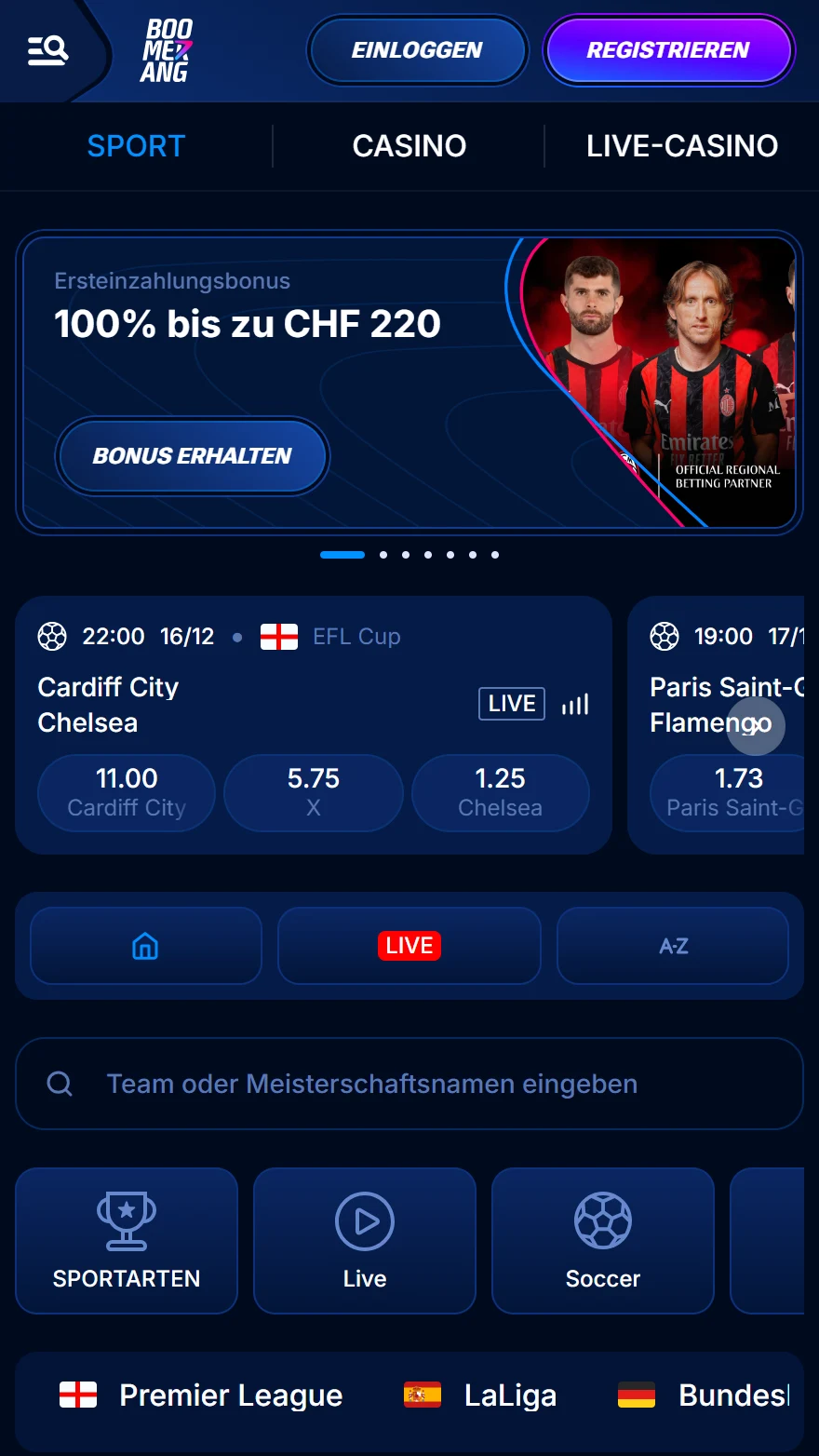This screenshot has width=819, height=1456.
Task: Click the England flag beside EFL Cup
Action: [278, 636]
